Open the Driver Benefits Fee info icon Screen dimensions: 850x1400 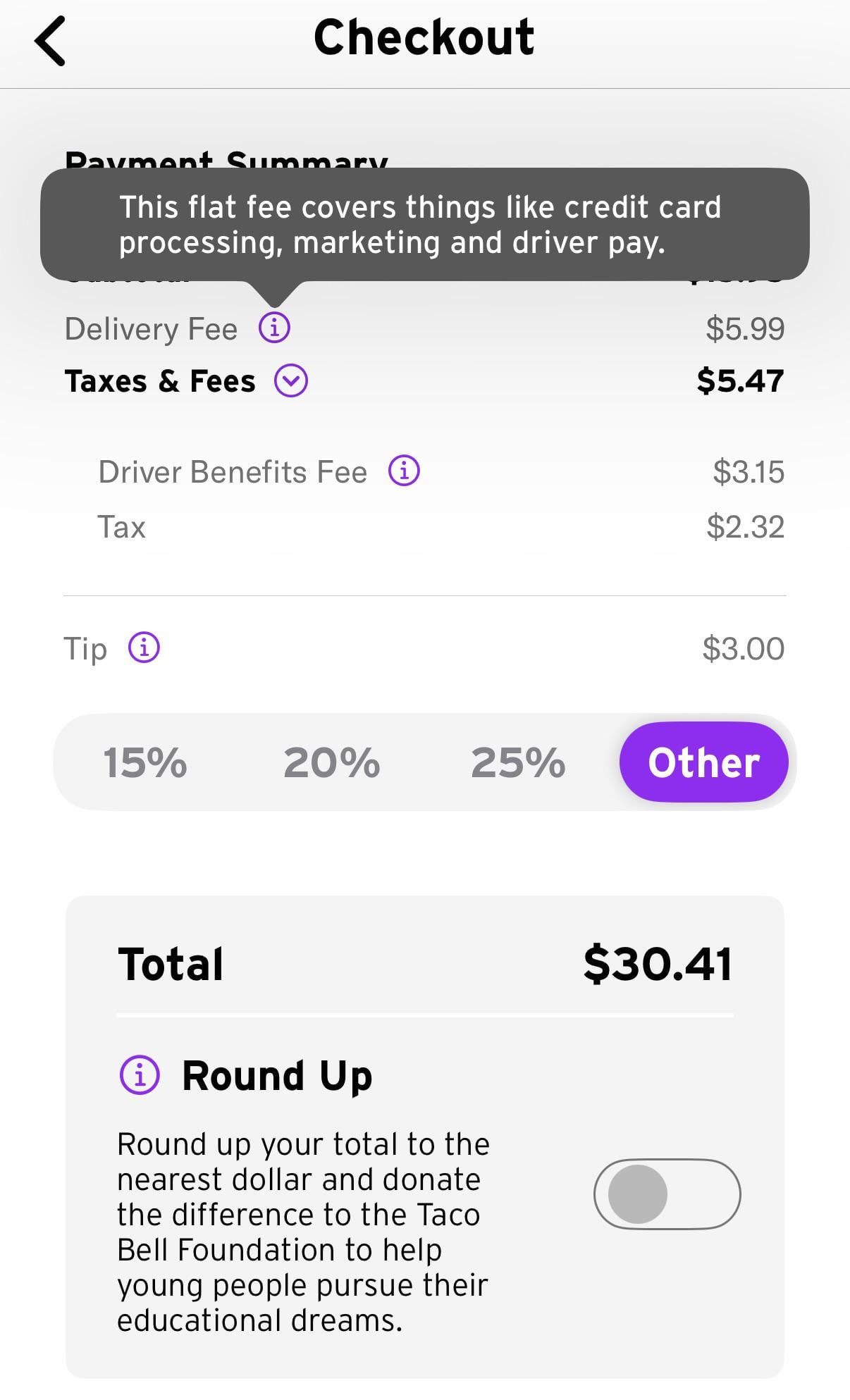tap(405, 471)
